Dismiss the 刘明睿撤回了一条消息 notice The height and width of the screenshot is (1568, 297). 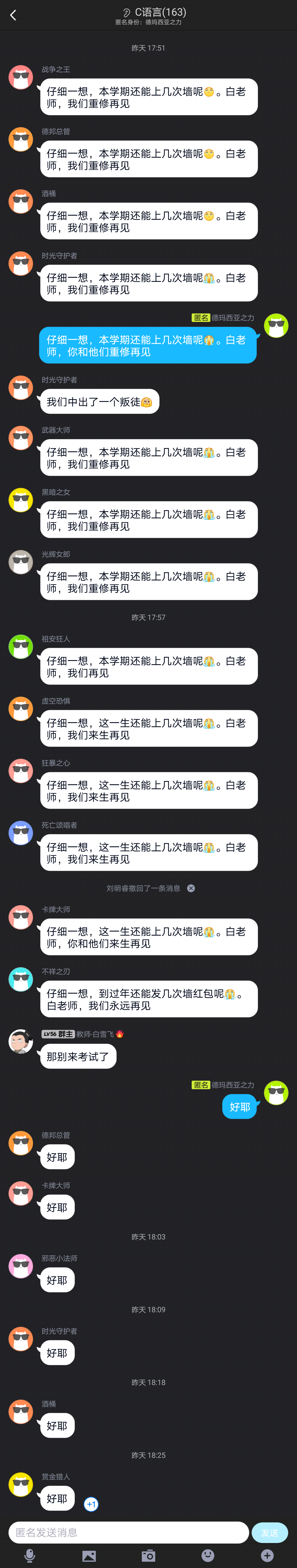point(191,888)
